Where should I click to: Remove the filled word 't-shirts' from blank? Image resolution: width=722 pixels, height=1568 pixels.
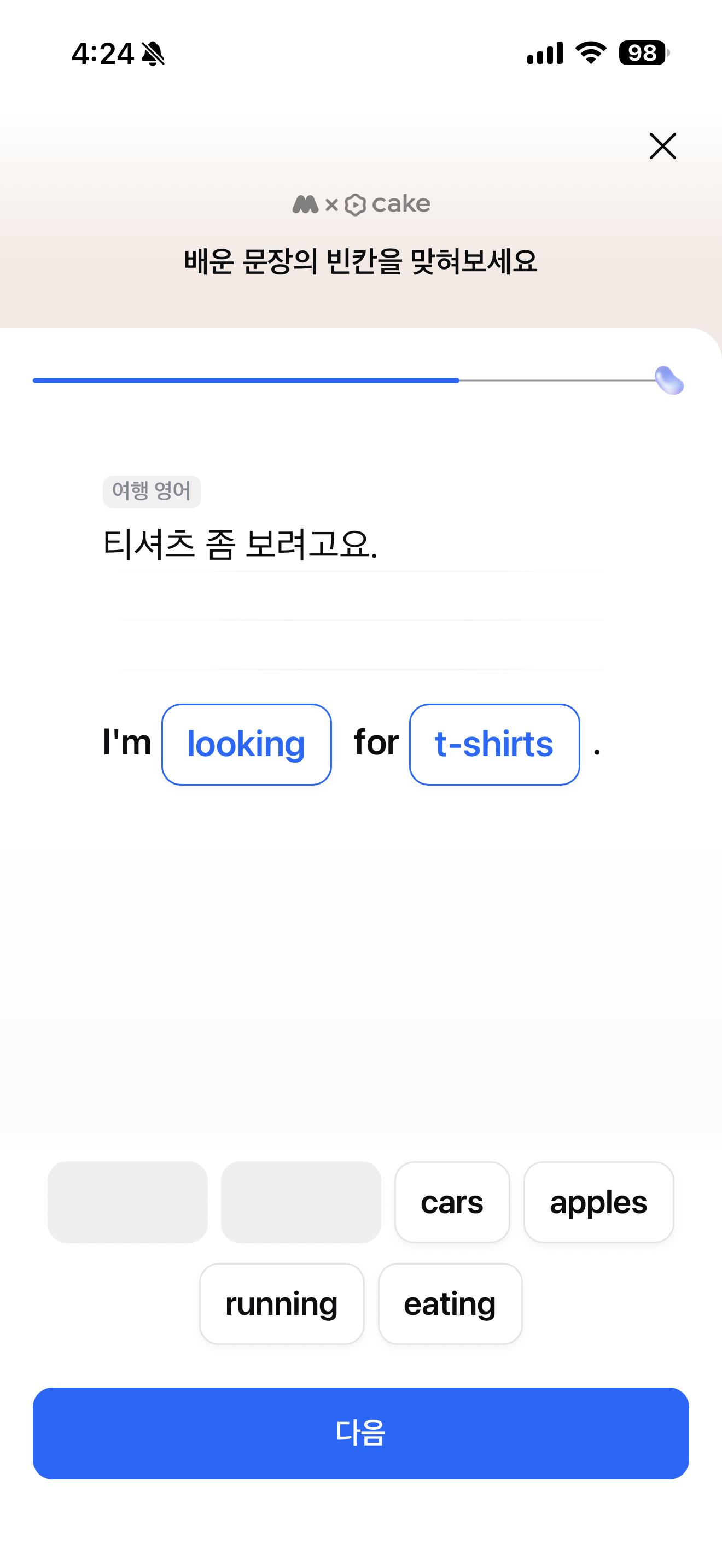494,745
